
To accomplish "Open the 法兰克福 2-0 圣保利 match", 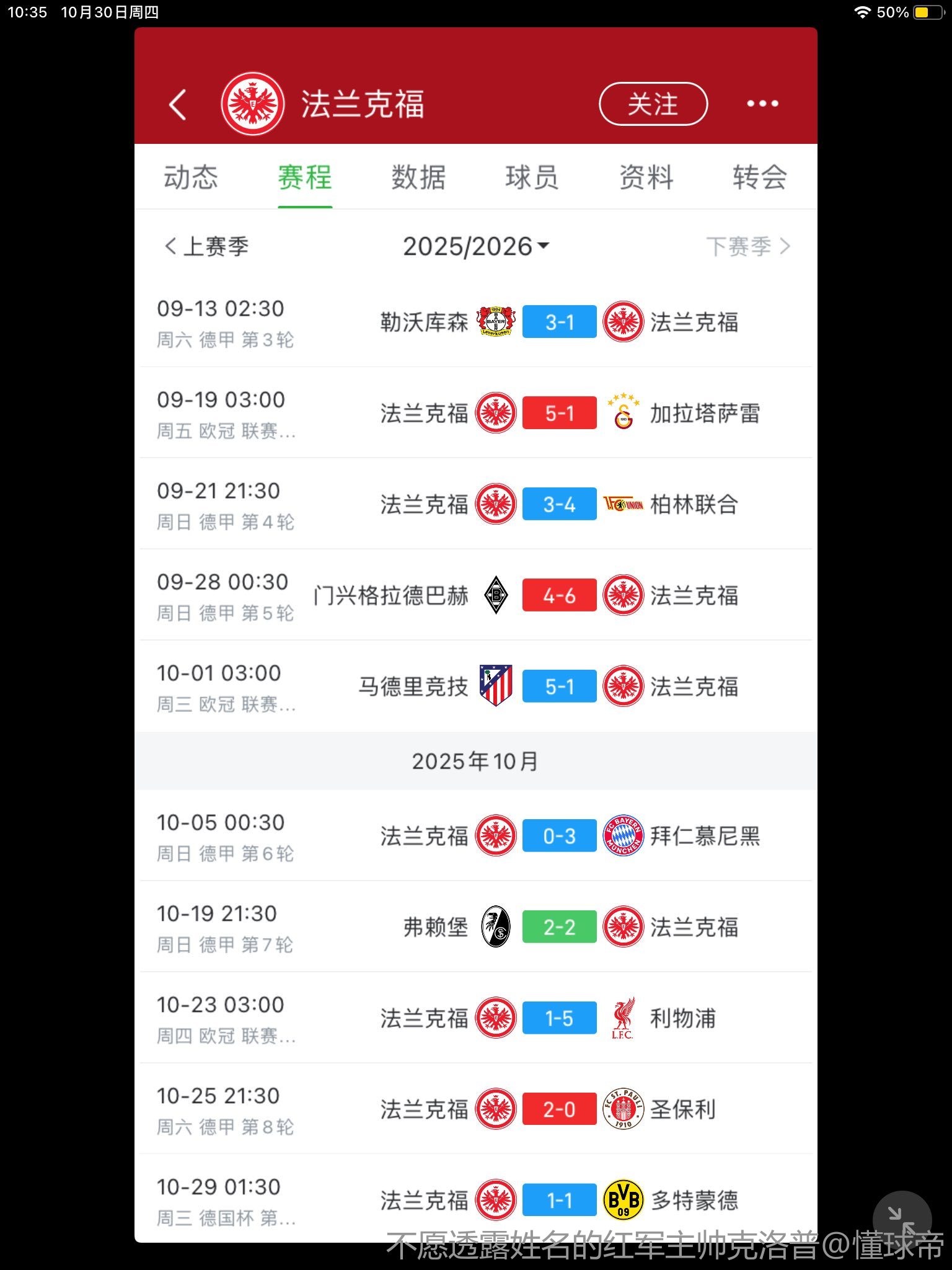I will tap(559, 1109).
